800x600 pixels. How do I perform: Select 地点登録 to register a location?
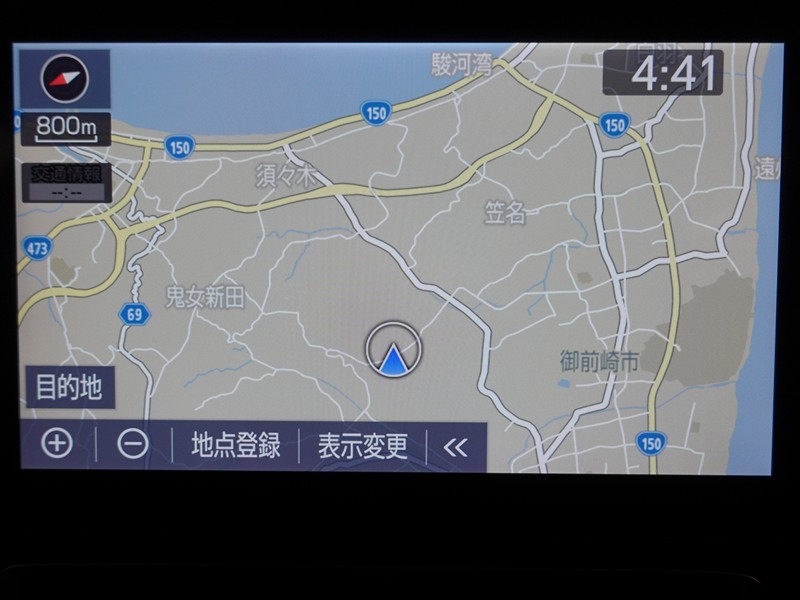(x=236, y=445)
